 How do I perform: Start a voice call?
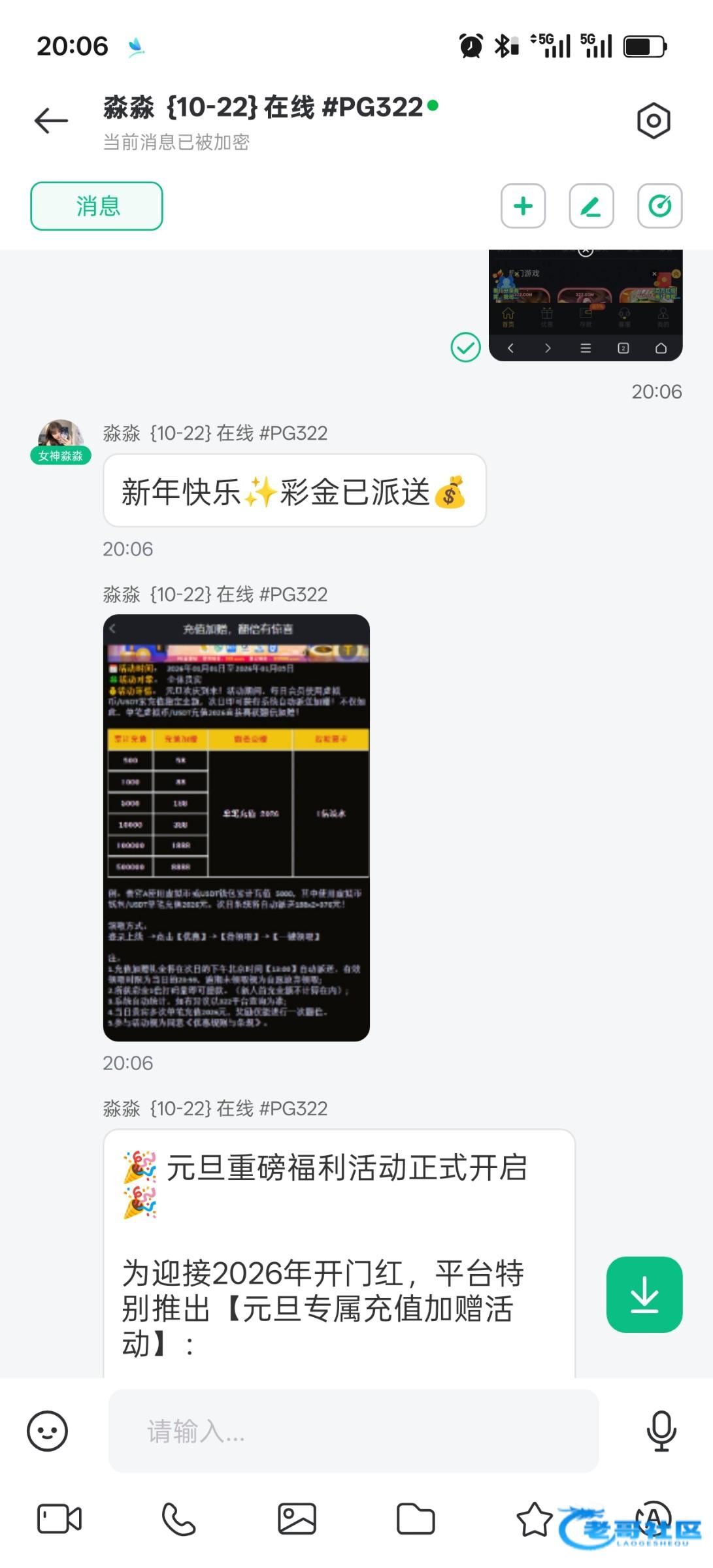[178, 1518]
